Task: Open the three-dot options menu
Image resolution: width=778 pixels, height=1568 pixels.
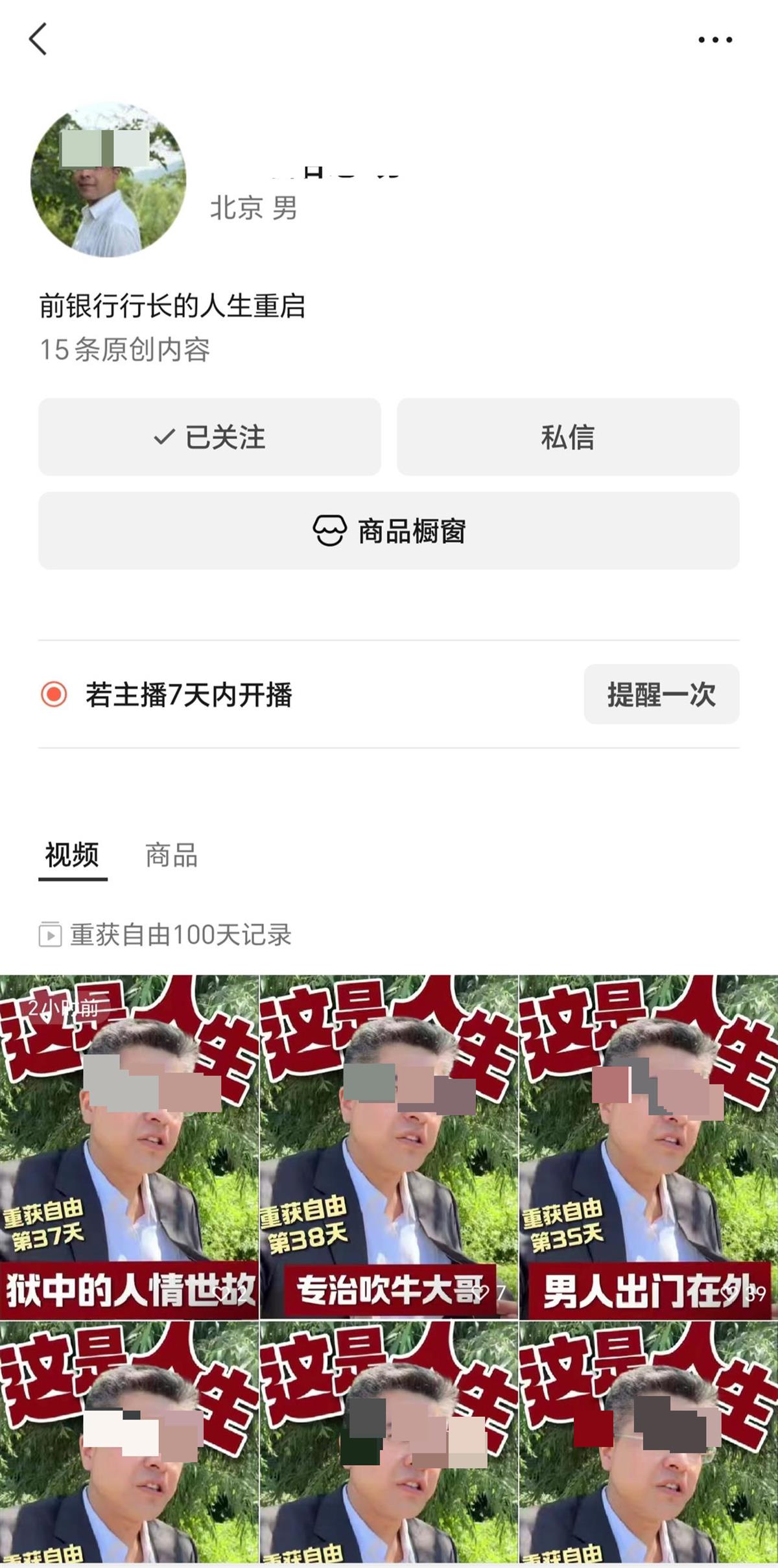Action: [x=713, y=39]
